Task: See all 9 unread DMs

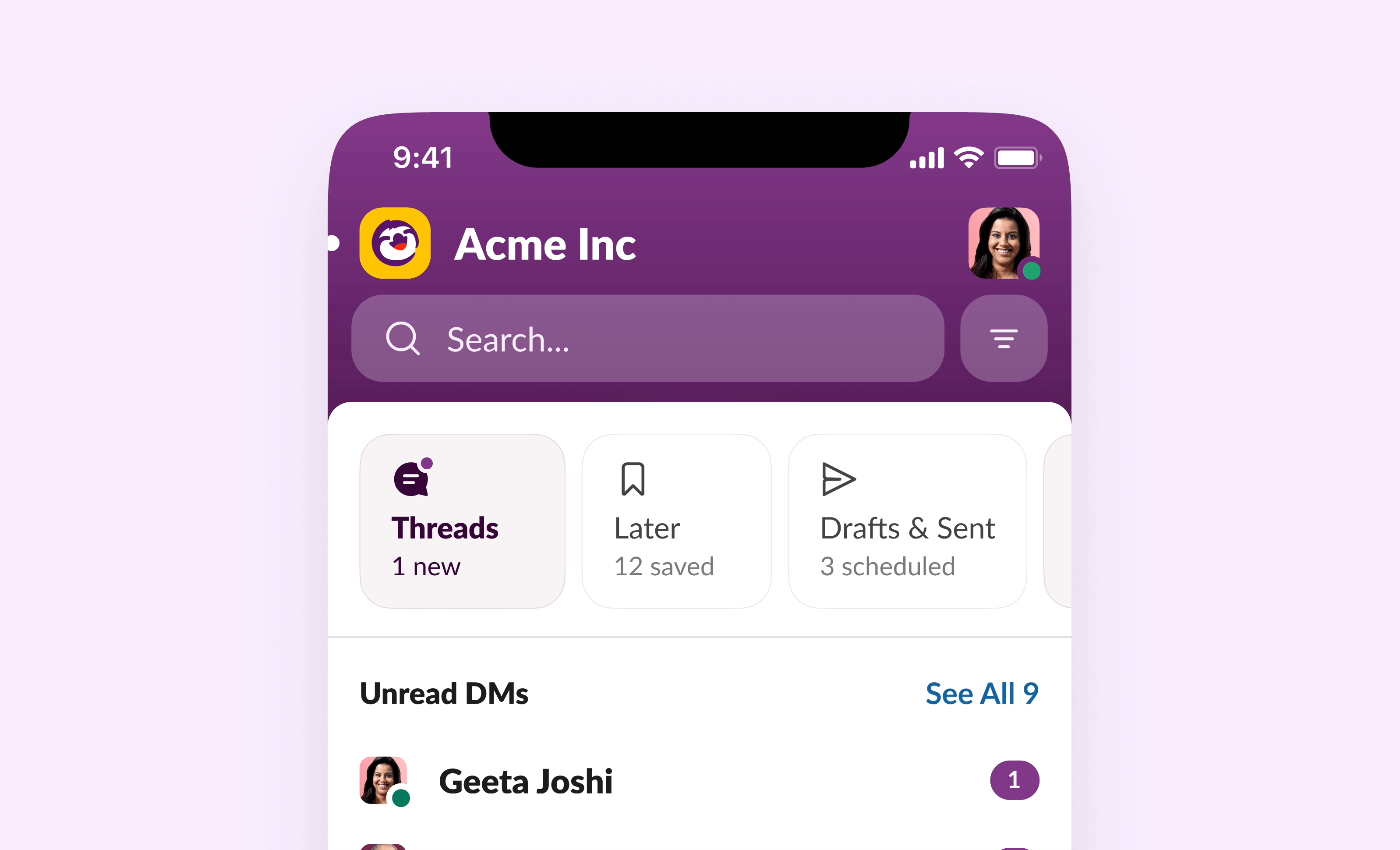Action: [x=981, y=694]
